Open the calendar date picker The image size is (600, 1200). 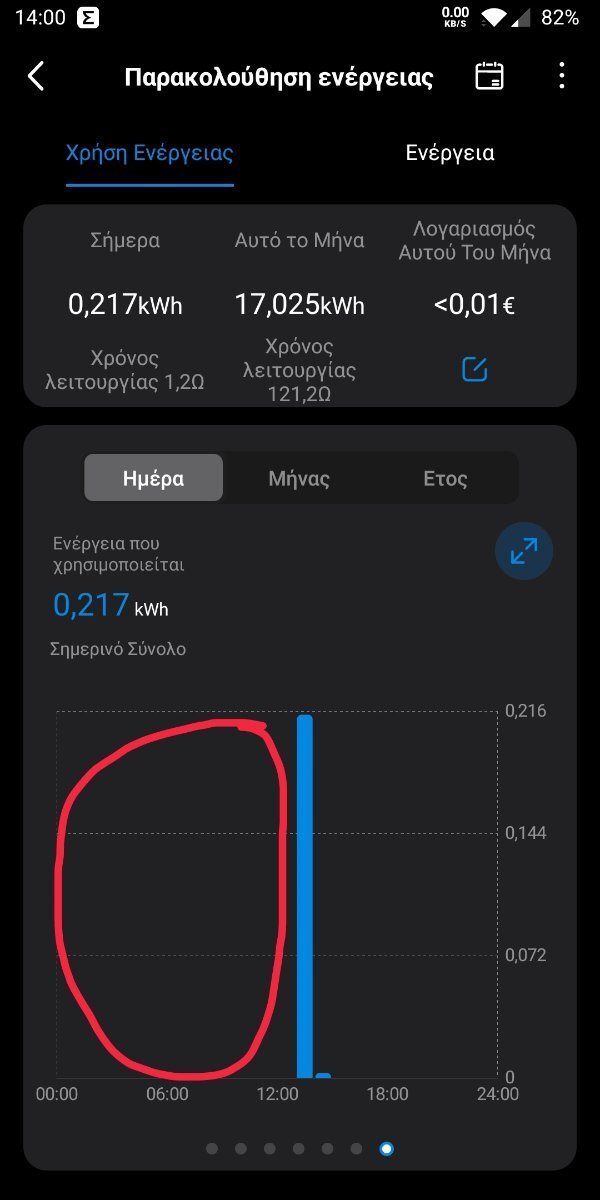[x=489, y=77]
